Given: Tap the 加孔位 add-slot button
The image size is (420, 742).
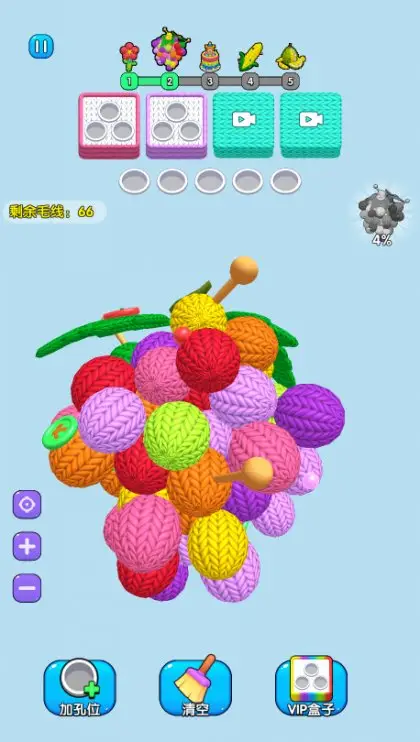Looking at the screenshot, I should pos(79,688).
